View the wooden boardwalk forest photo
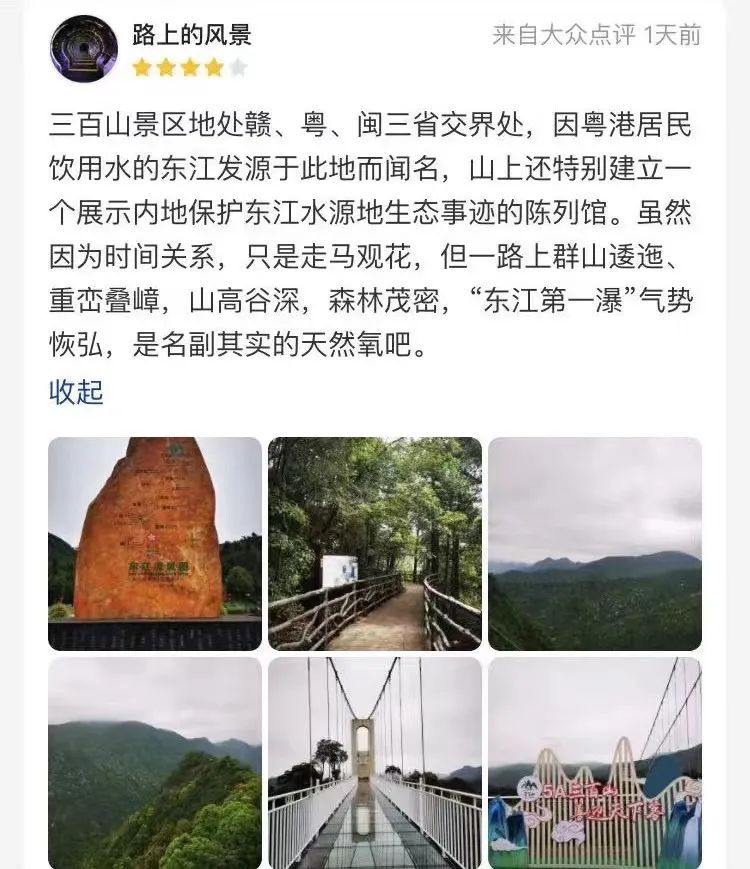 click(x=374, y=544)
